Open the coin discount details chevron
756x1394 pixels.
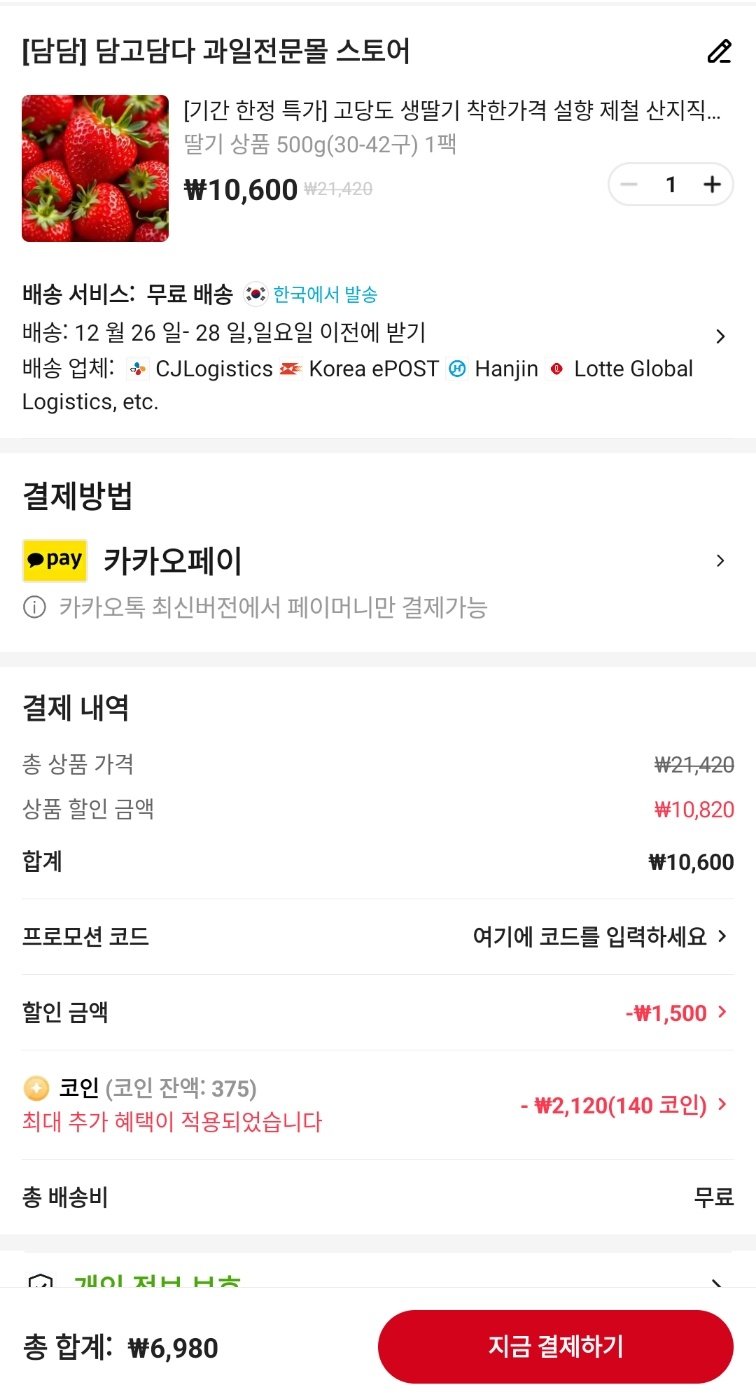point(723,1105)
